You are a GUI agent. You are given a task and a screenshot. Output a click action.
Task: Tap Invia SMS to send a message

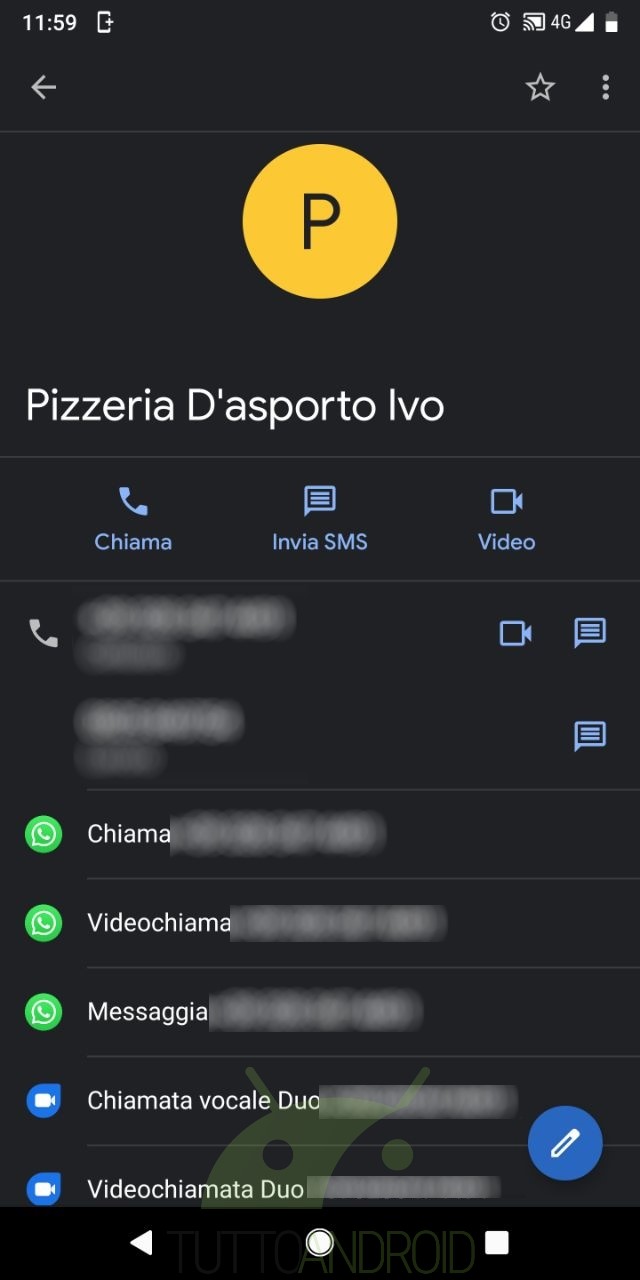(320, 519)
